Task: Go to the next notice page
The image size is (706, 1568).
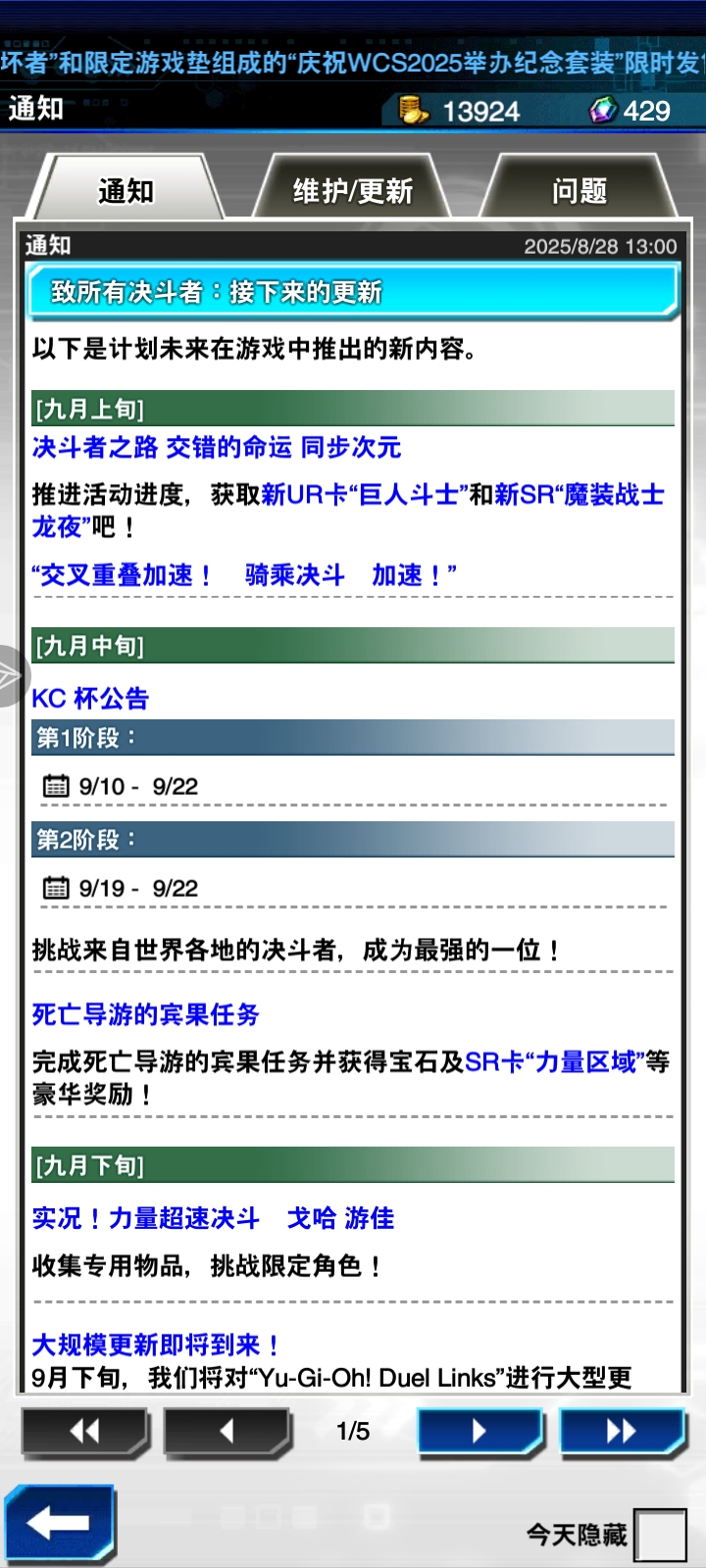Action: (479, 1432)
